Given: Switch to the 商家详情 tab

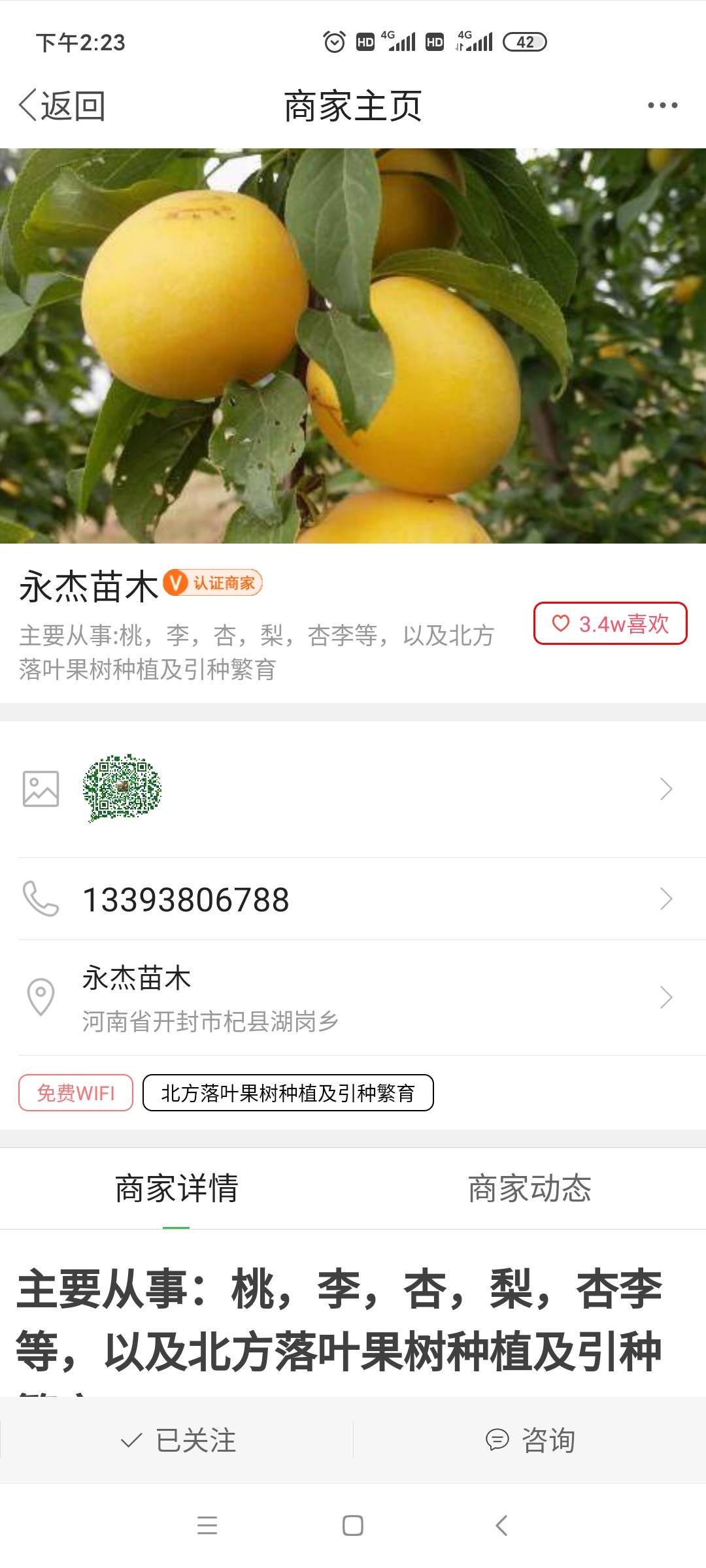Looking at the screenshot, I should 176,1188.
